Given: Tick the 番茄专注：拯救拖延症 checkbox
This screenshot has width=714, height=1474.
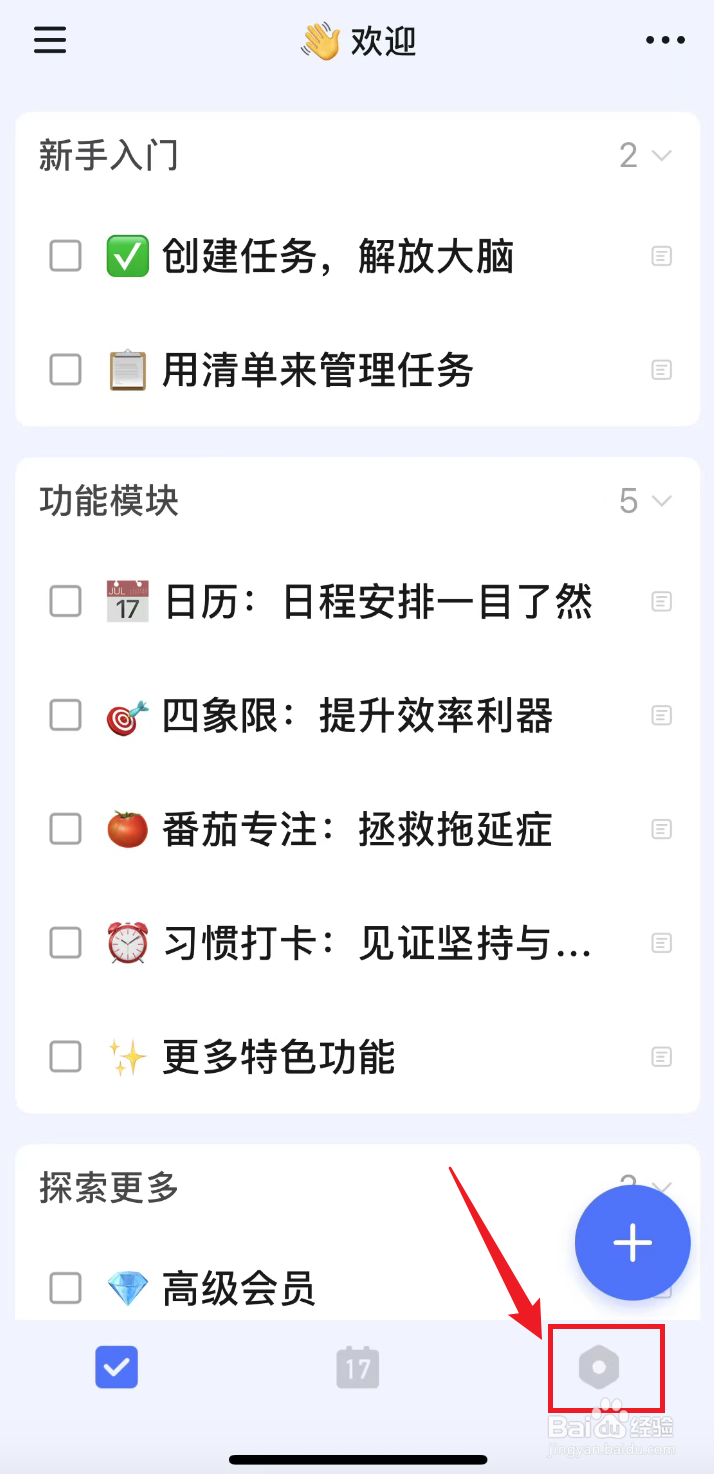Looking at the screenshot, I should [66, 829].
